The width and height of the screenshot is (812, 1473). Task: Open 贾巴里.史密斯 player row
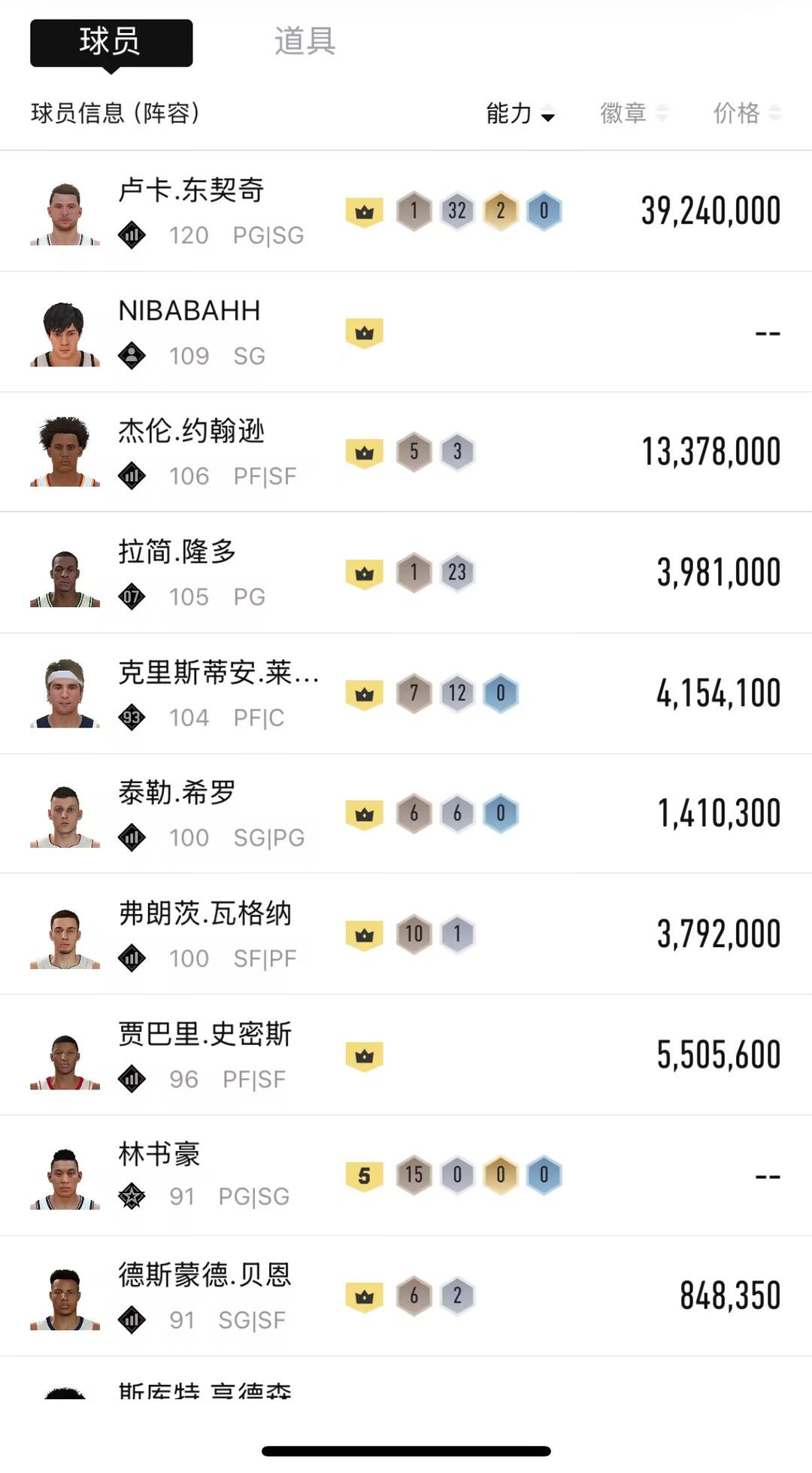click(205, 1034)
